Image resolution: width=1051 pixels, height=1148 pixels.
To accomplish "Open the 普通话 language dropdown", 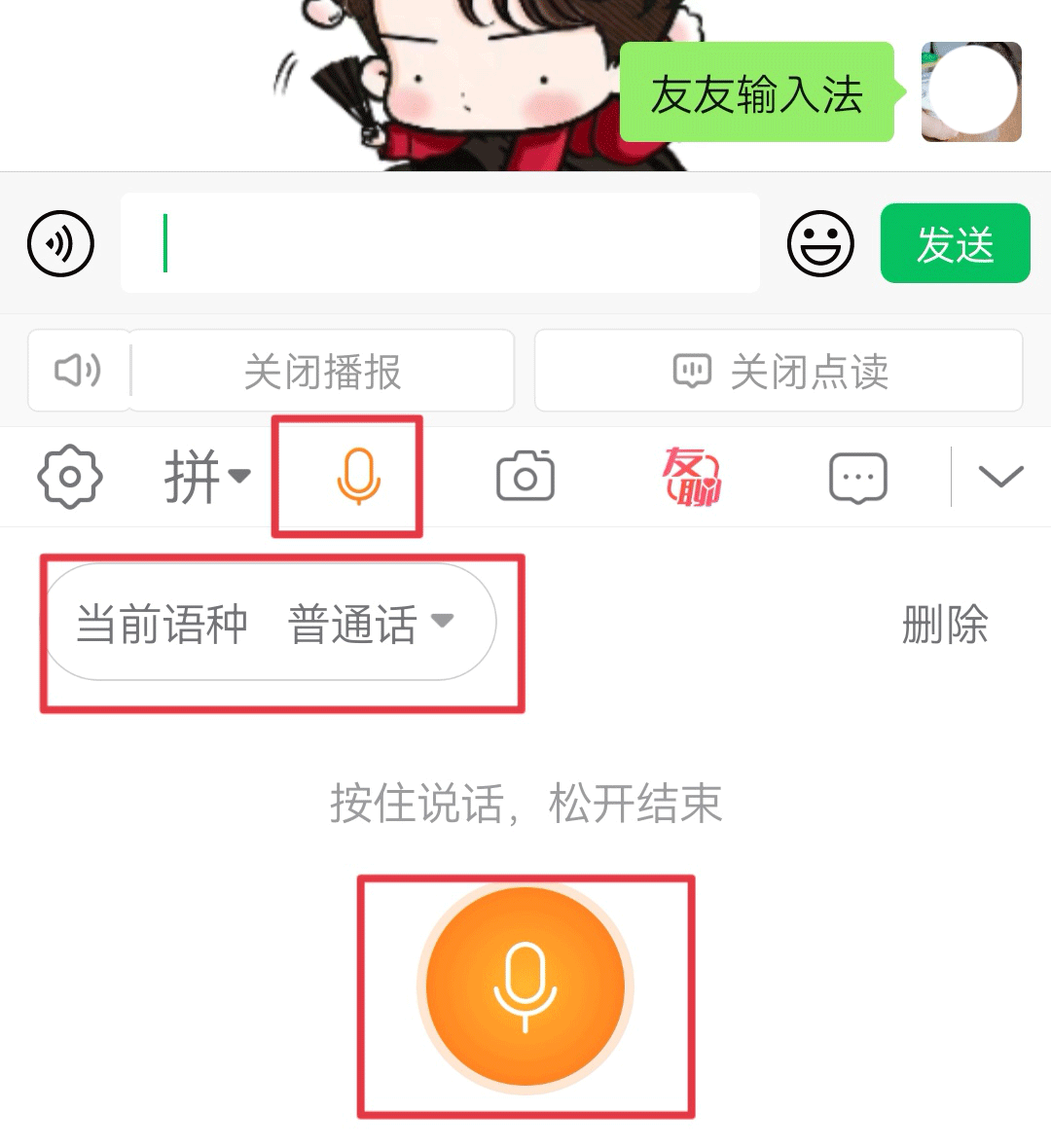I will [x=370, y=624].
